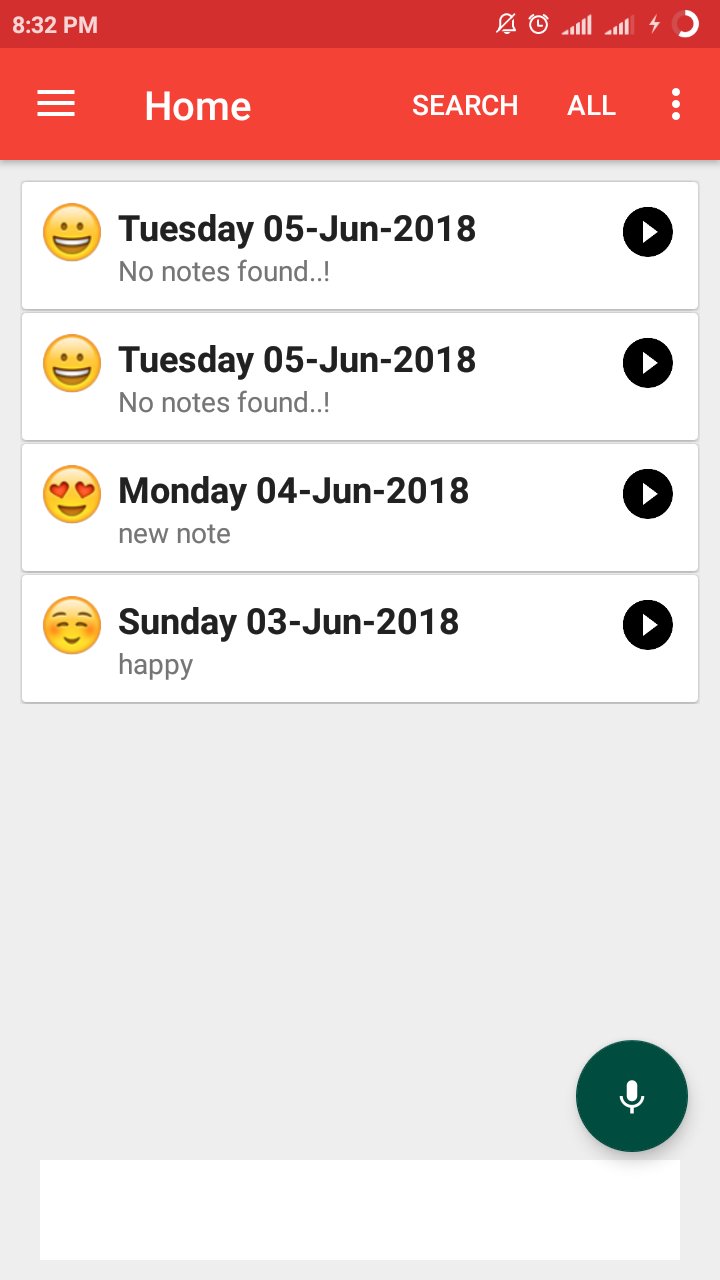The image size is (720, 1280).
Task: Open the overflow menu
Action: click(675, 103)
